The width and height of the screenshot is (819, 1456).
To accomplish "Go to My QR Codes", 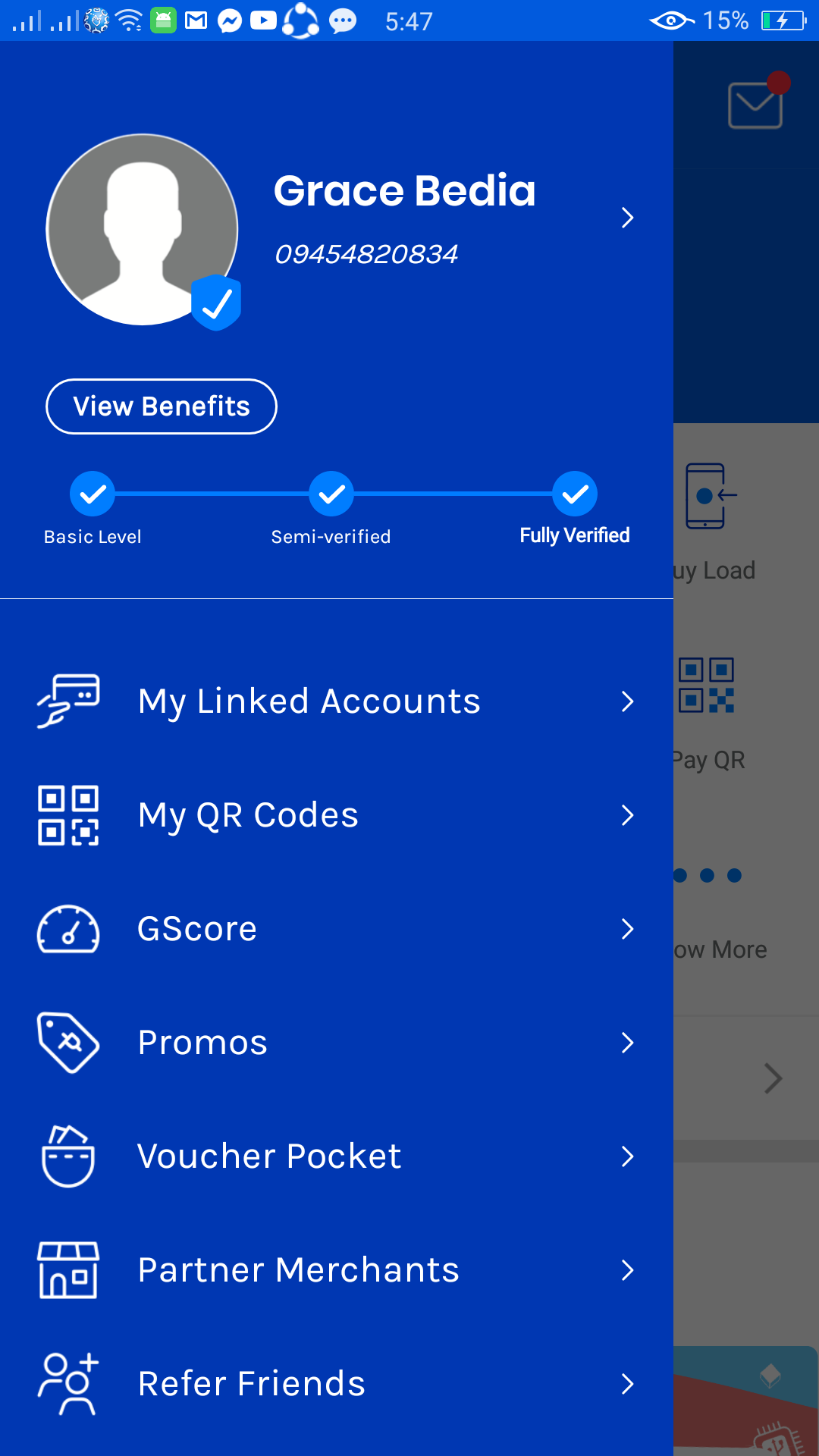I will click(249, 815).
